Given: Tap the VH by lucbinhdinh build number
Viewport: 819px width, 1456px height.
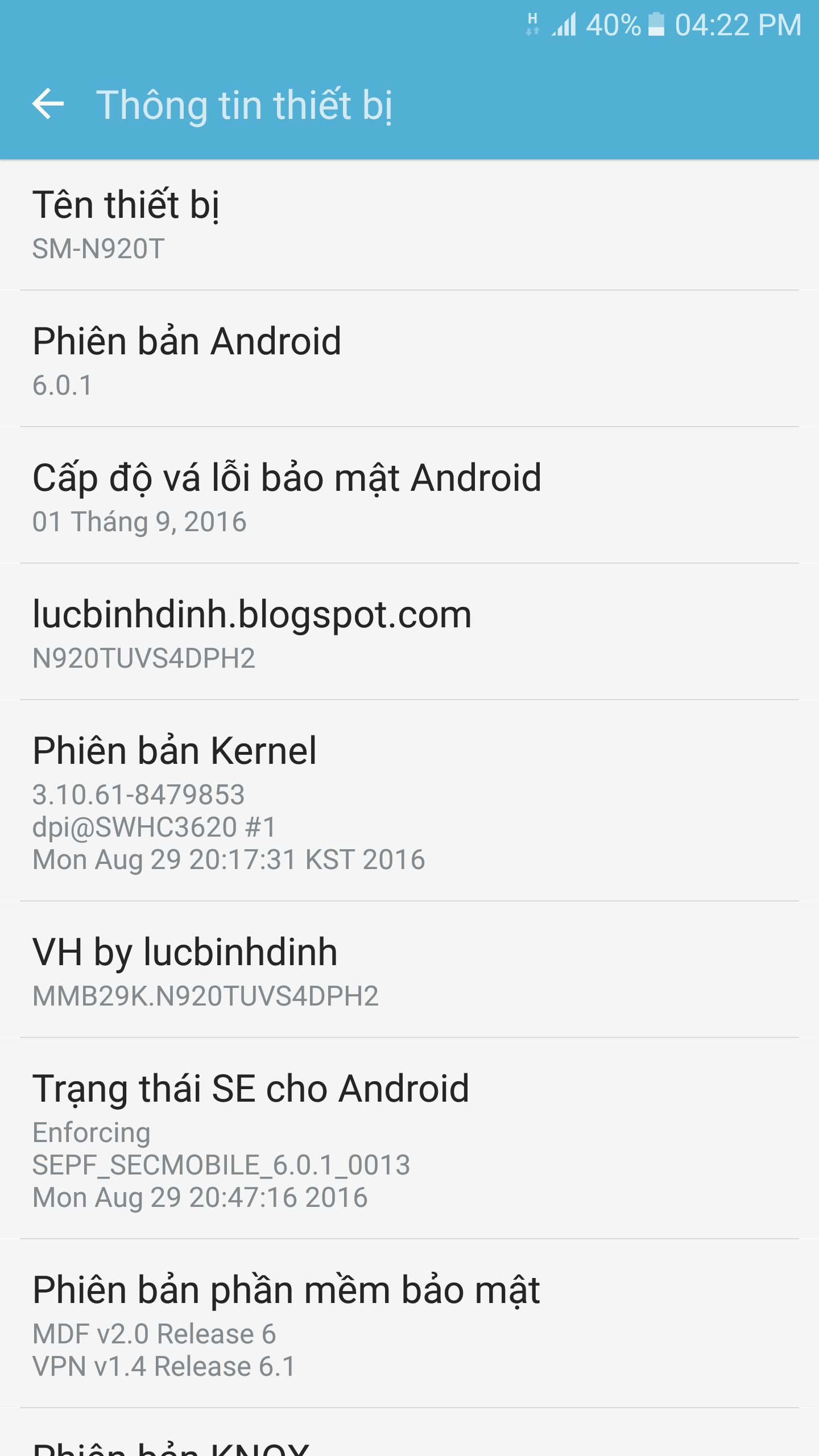Looking at the screenshot, I should [409, 970].
